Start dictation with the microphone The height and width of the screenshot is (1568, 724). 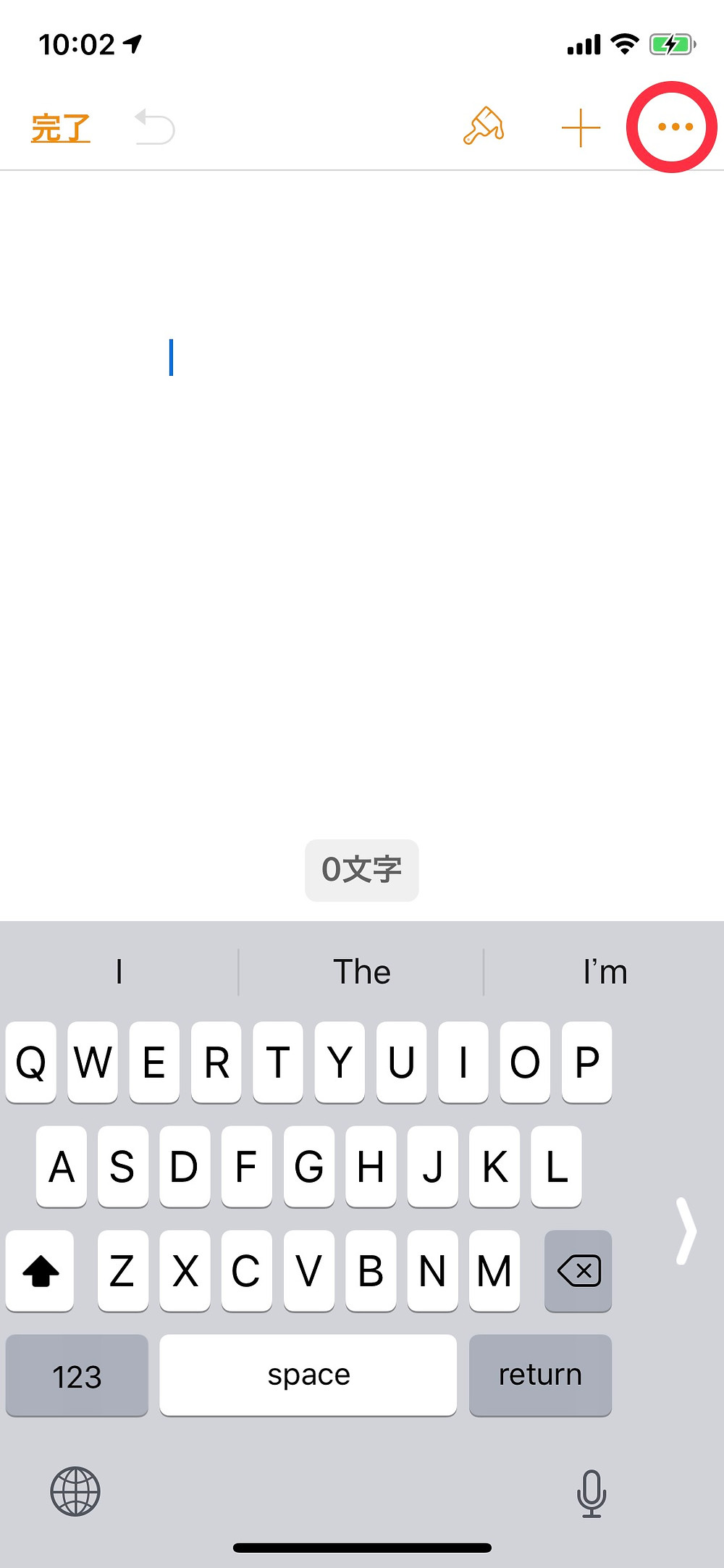(592, 1493)
